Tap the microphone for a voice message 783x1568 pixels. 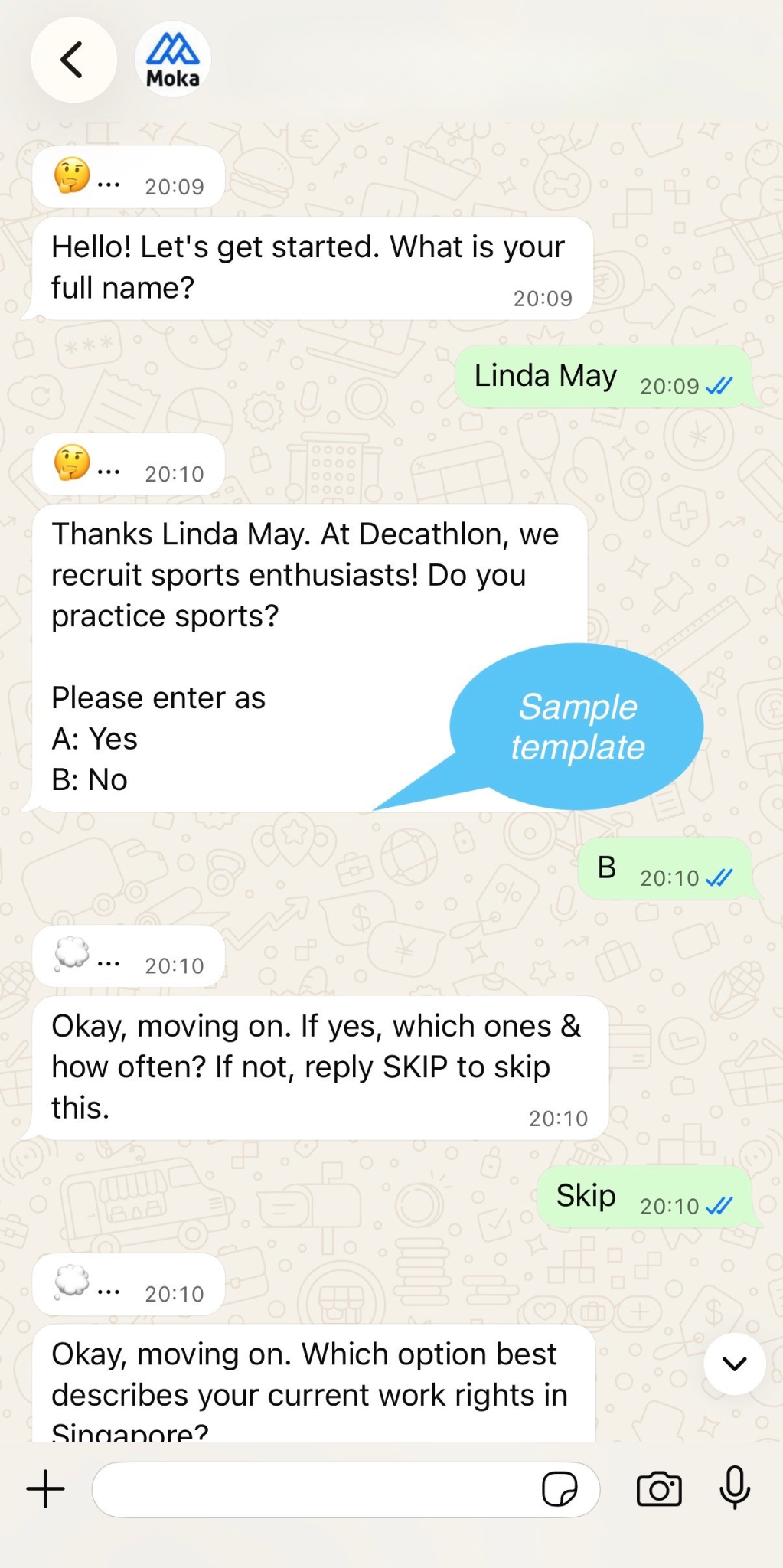[735, 1488]
